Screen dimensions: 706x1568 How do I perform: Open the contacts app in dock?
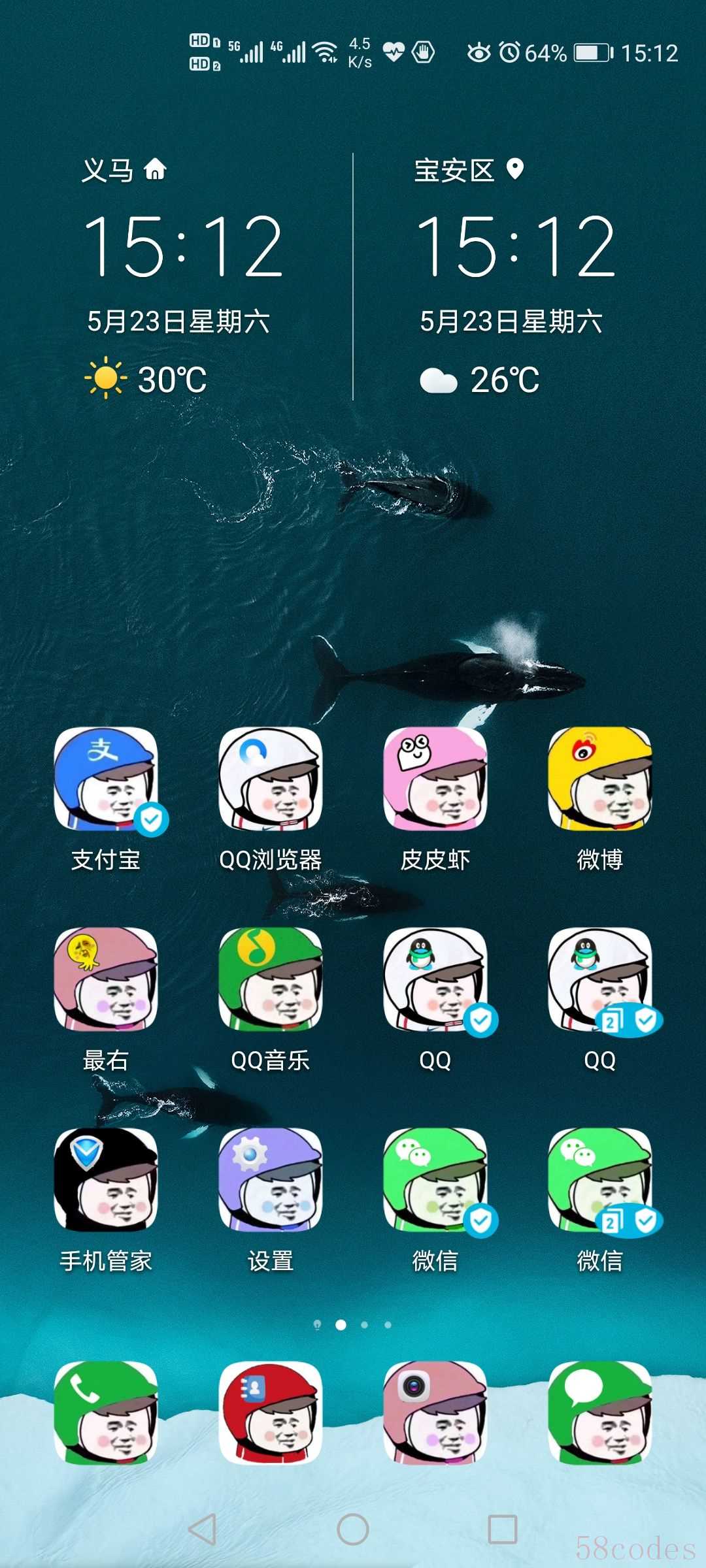tap(271, 1413)
